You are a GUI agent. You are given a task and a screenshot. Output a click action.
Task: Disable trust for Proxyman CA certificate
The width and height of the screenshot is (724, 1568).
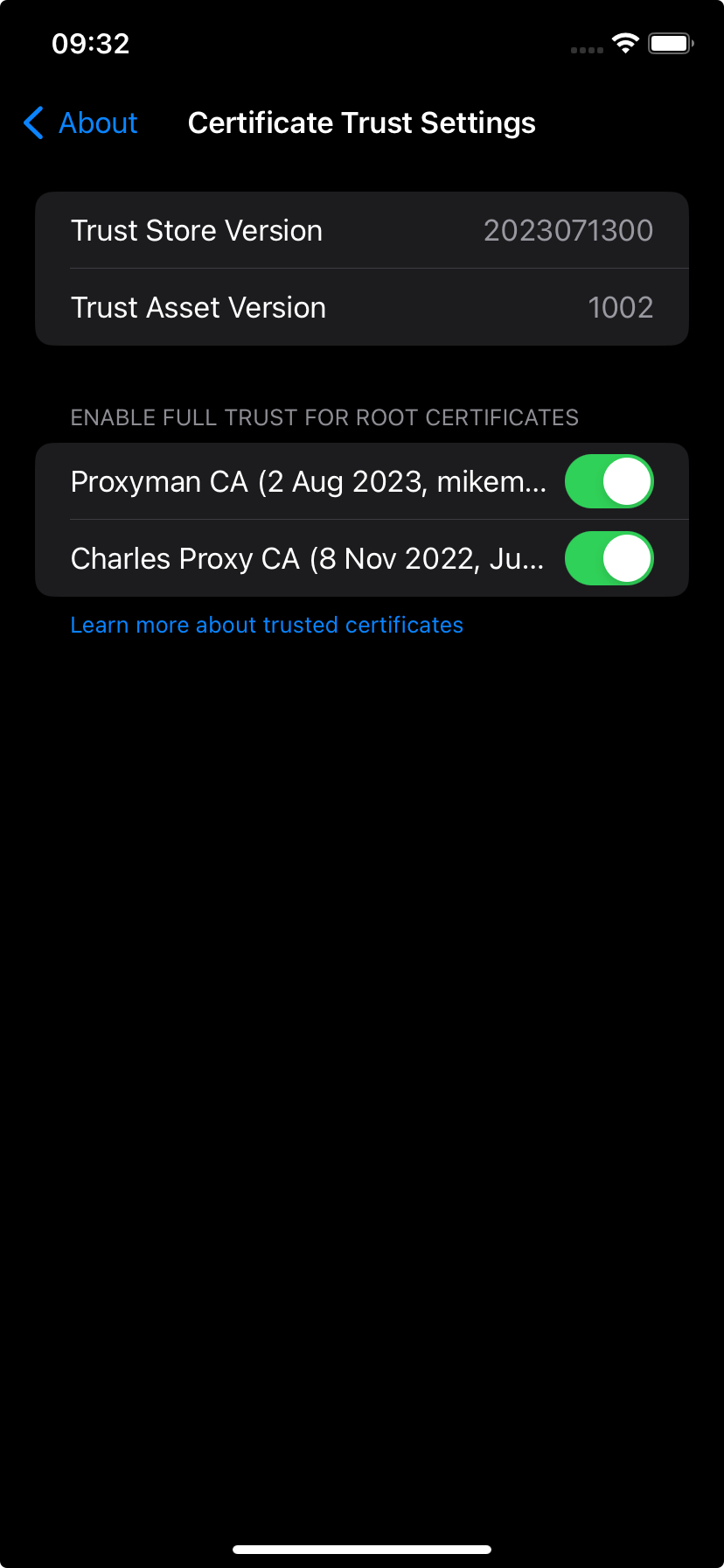pos(609,480)
